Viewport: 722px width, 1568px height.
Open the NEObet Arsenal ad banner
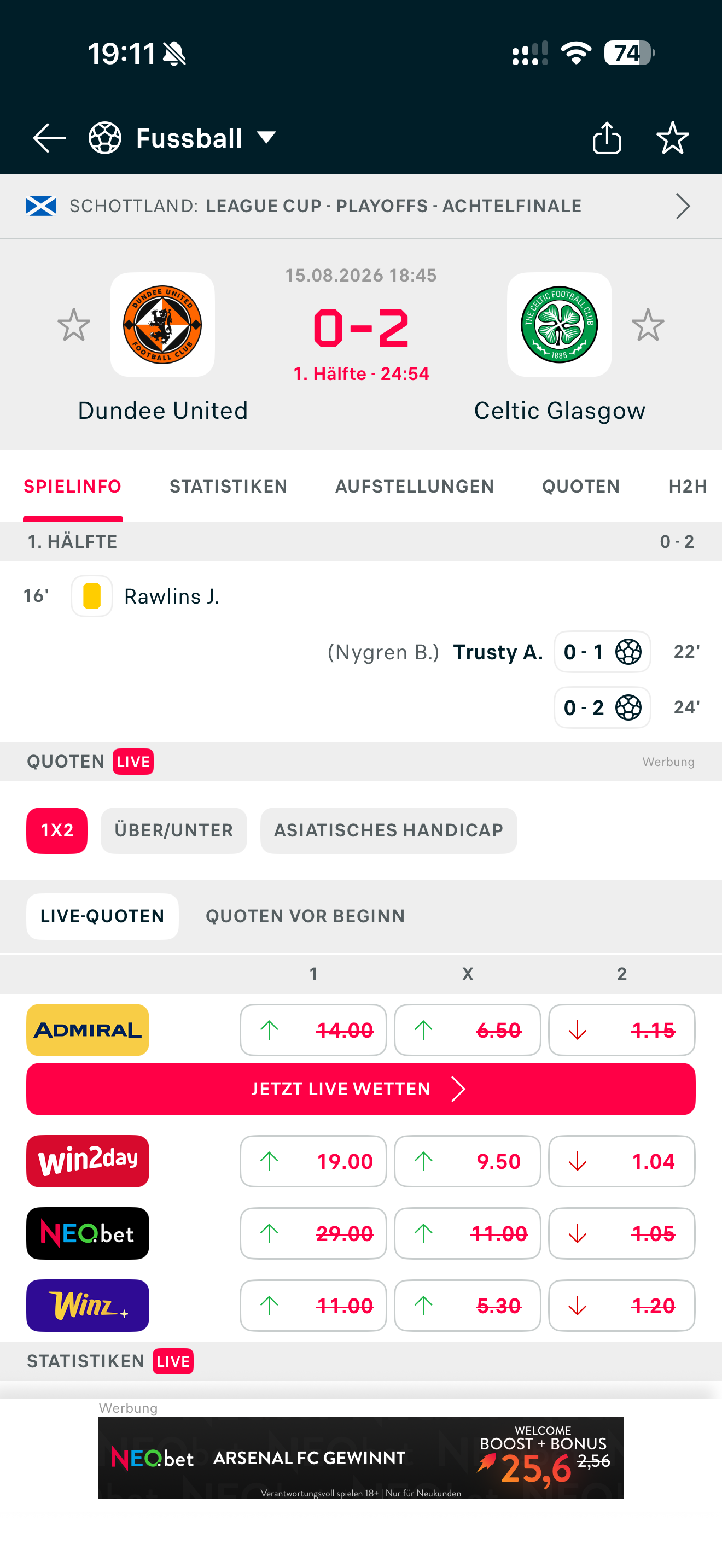361,1459
